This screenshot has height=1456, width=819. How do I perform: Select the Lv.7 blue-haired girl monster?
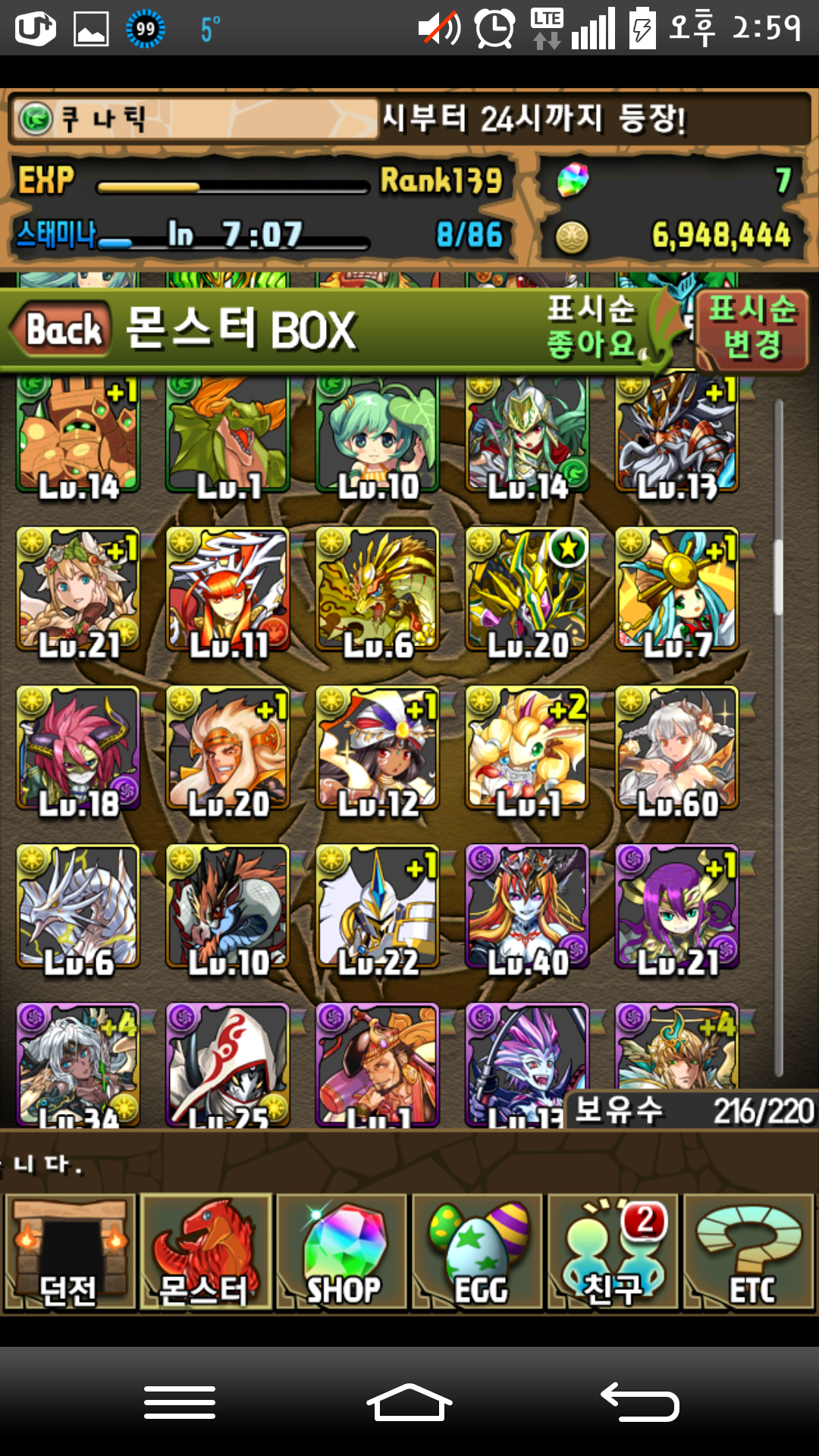coord(677,590)
